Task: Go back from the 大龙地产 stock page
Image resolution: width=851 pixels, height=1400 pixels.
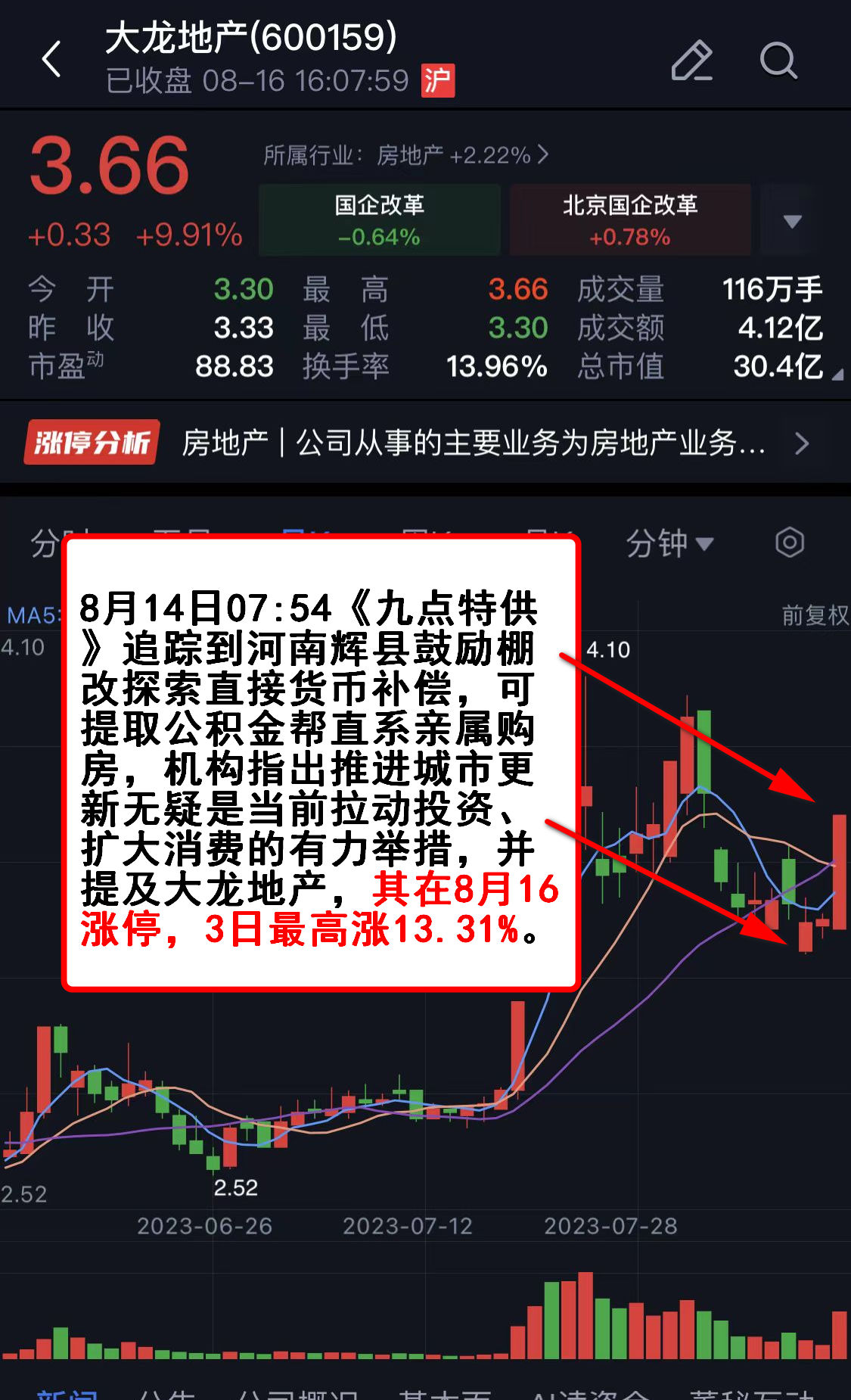Action: click(x=51, y=59)
